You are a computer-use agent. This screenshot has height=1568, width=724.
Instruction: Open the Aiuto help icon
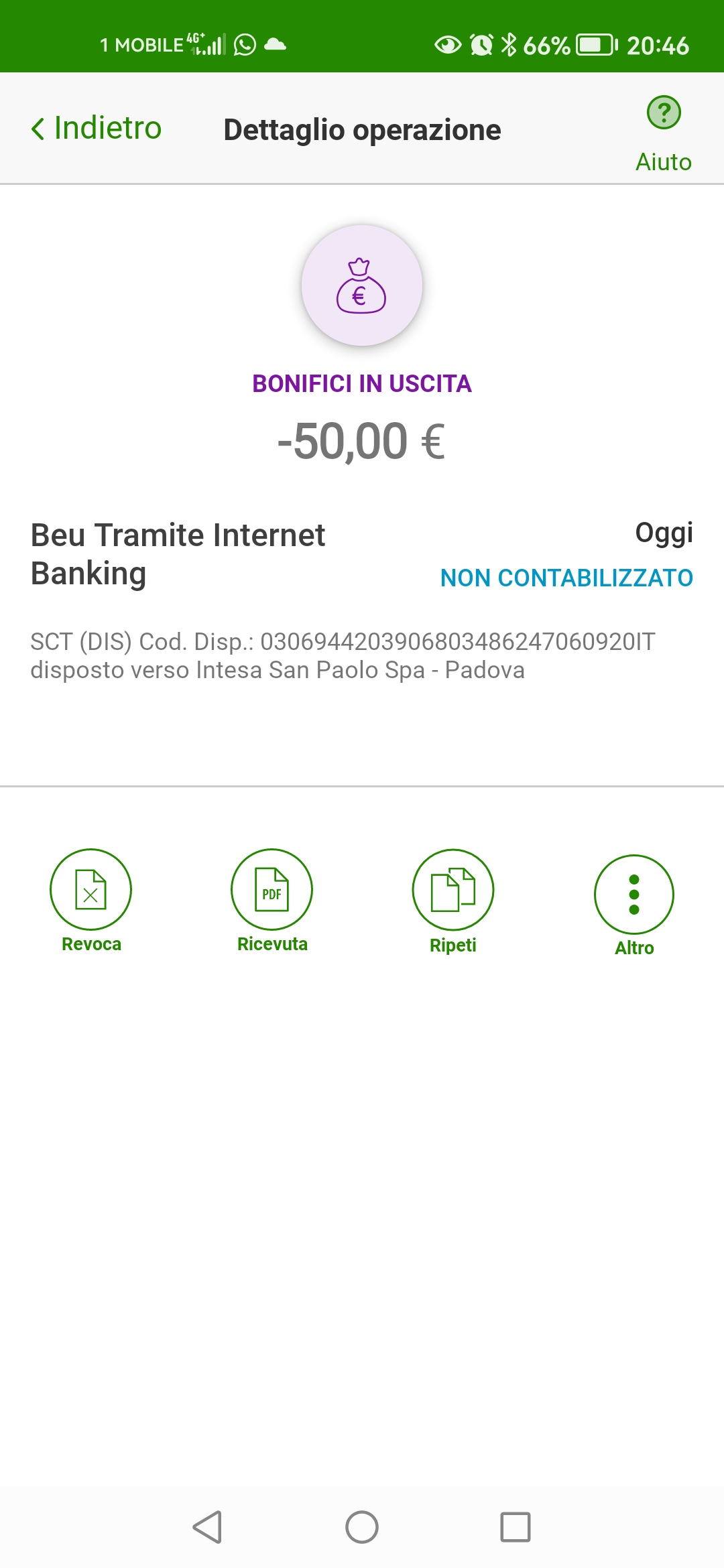(664, 113)
